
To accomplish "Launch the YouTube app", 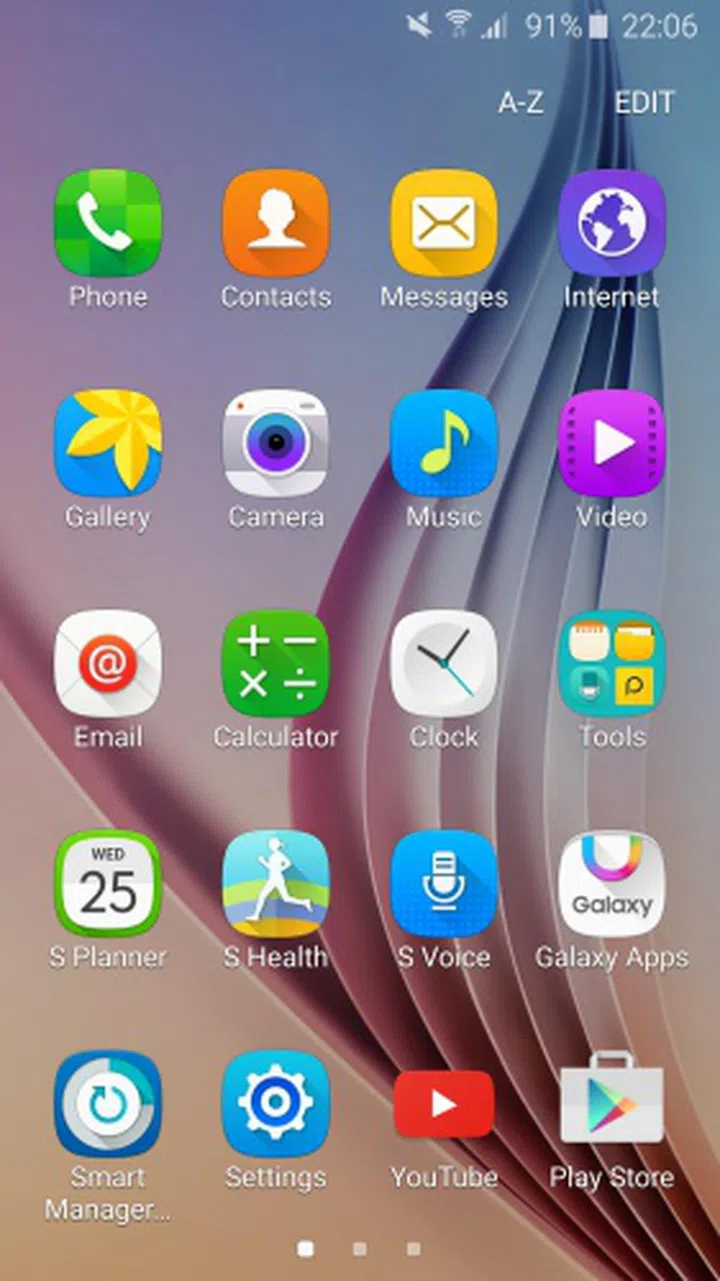I will (443, 1103).
